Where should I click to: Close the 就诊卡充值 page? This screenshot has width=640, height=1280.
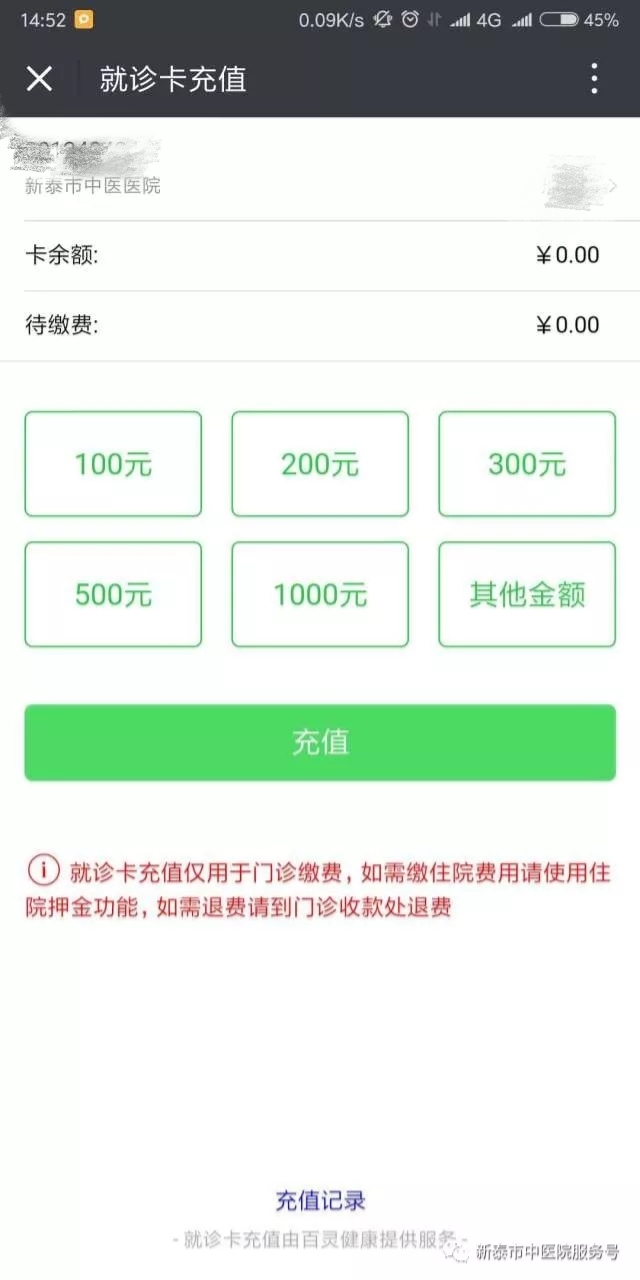39,79
